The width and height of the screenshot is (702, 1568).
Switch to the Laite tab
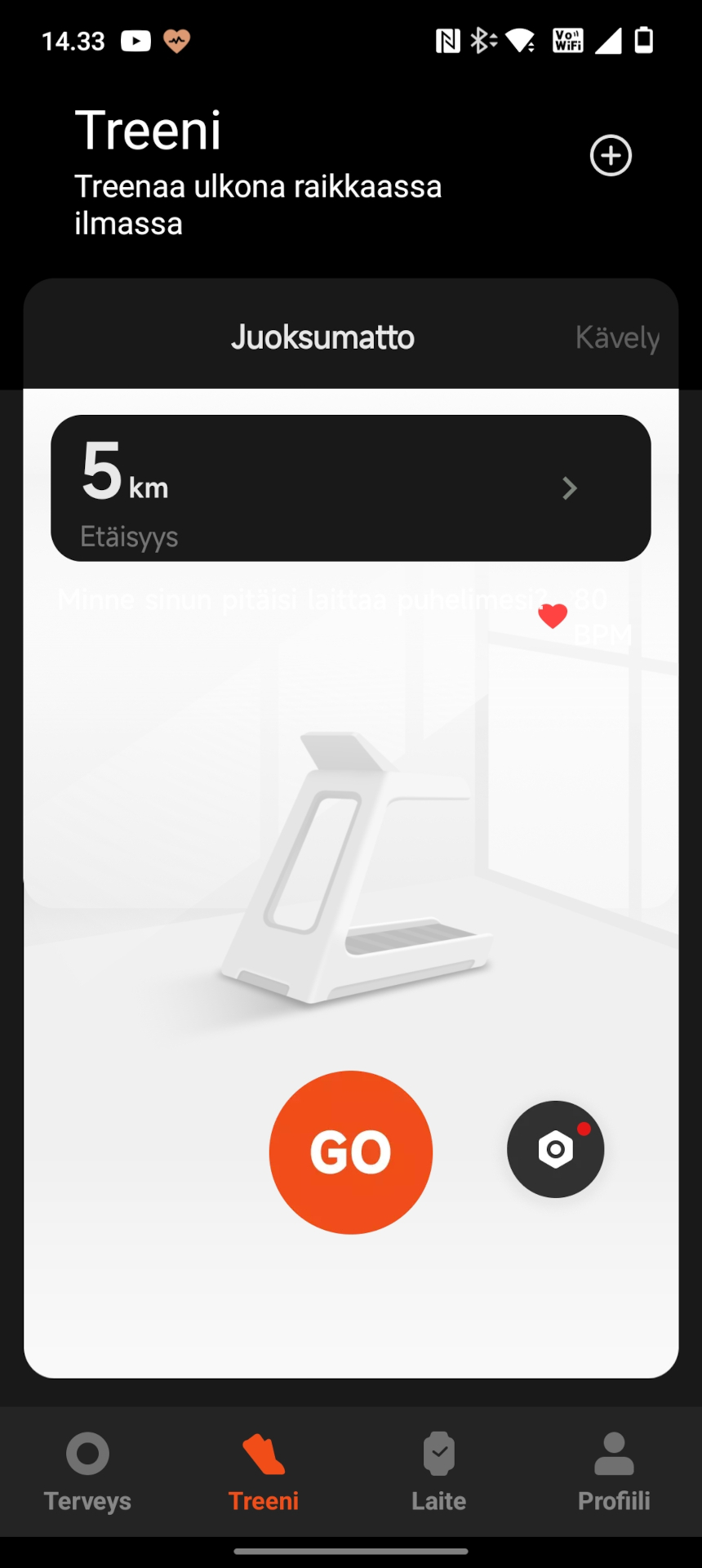(x=439, y=1472)
